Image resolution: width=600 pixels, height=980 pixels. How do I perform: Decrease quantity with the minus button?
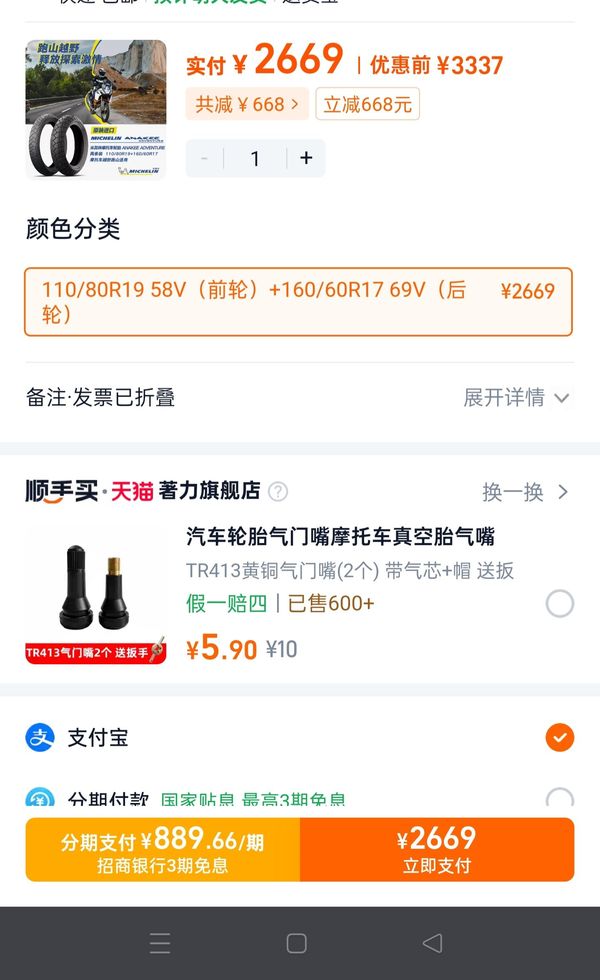point(205,158)
